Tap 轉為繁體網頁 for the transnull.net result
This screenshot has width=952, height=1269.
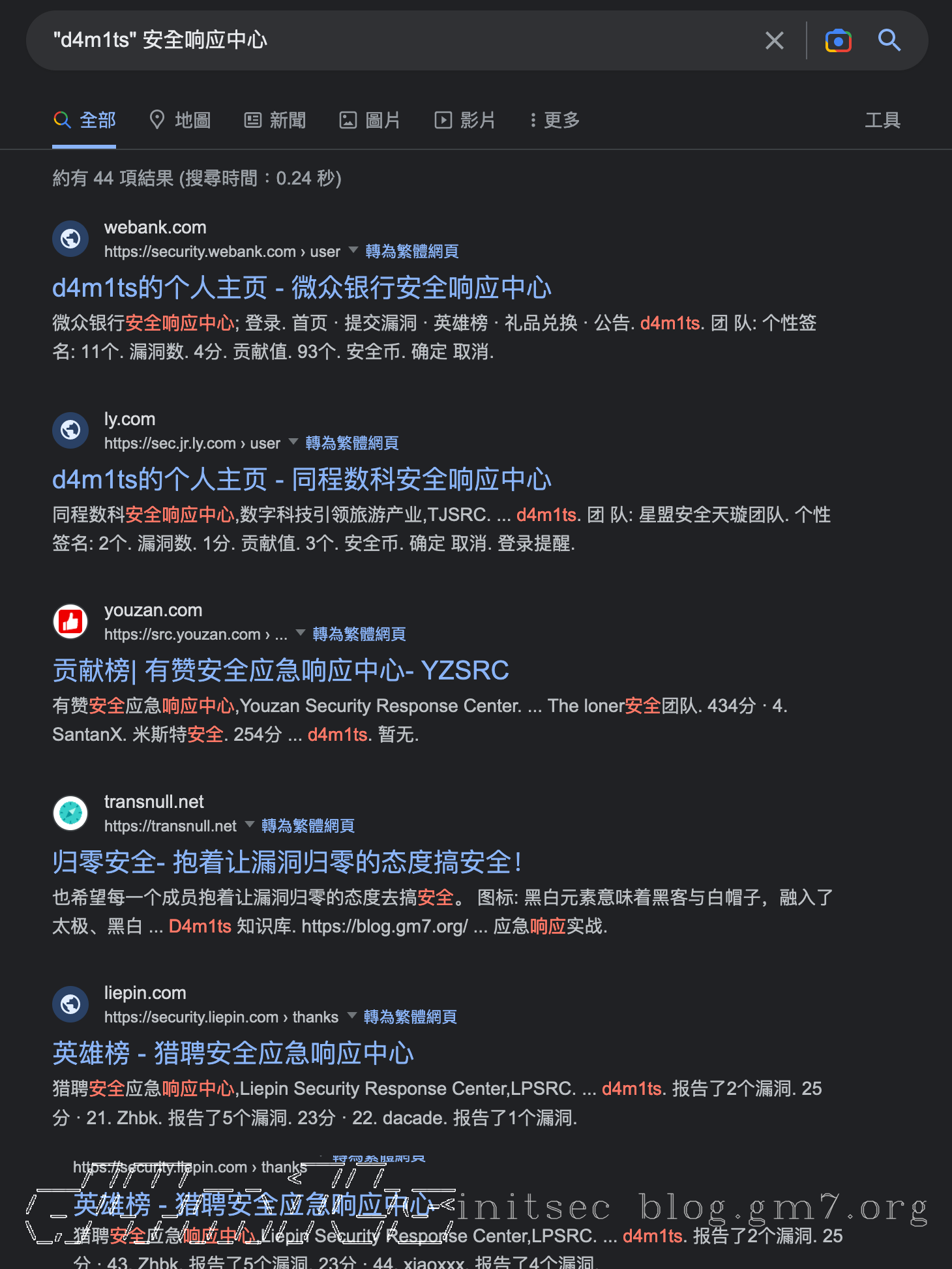(308, 826)
